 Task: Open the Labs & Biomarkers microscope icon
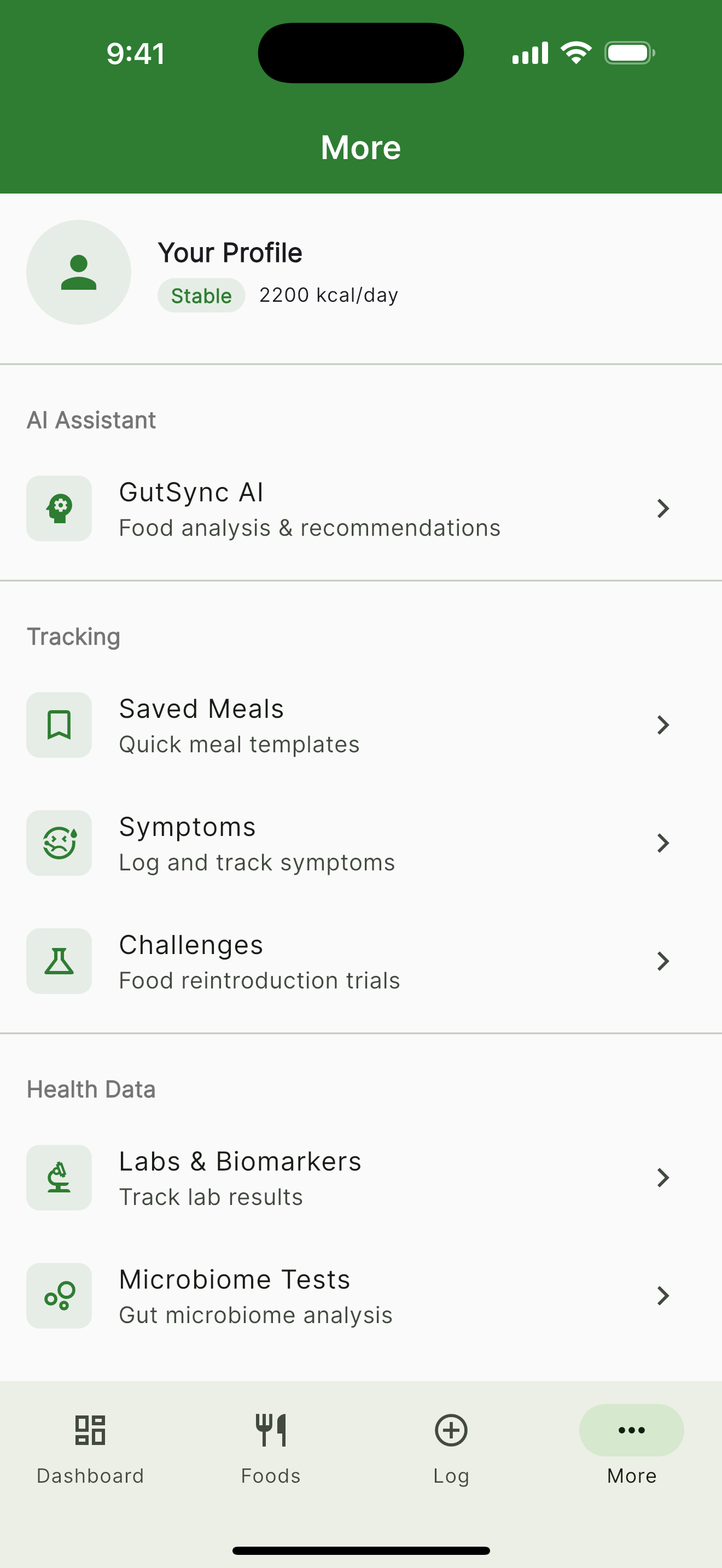(x=59, y=1177)
